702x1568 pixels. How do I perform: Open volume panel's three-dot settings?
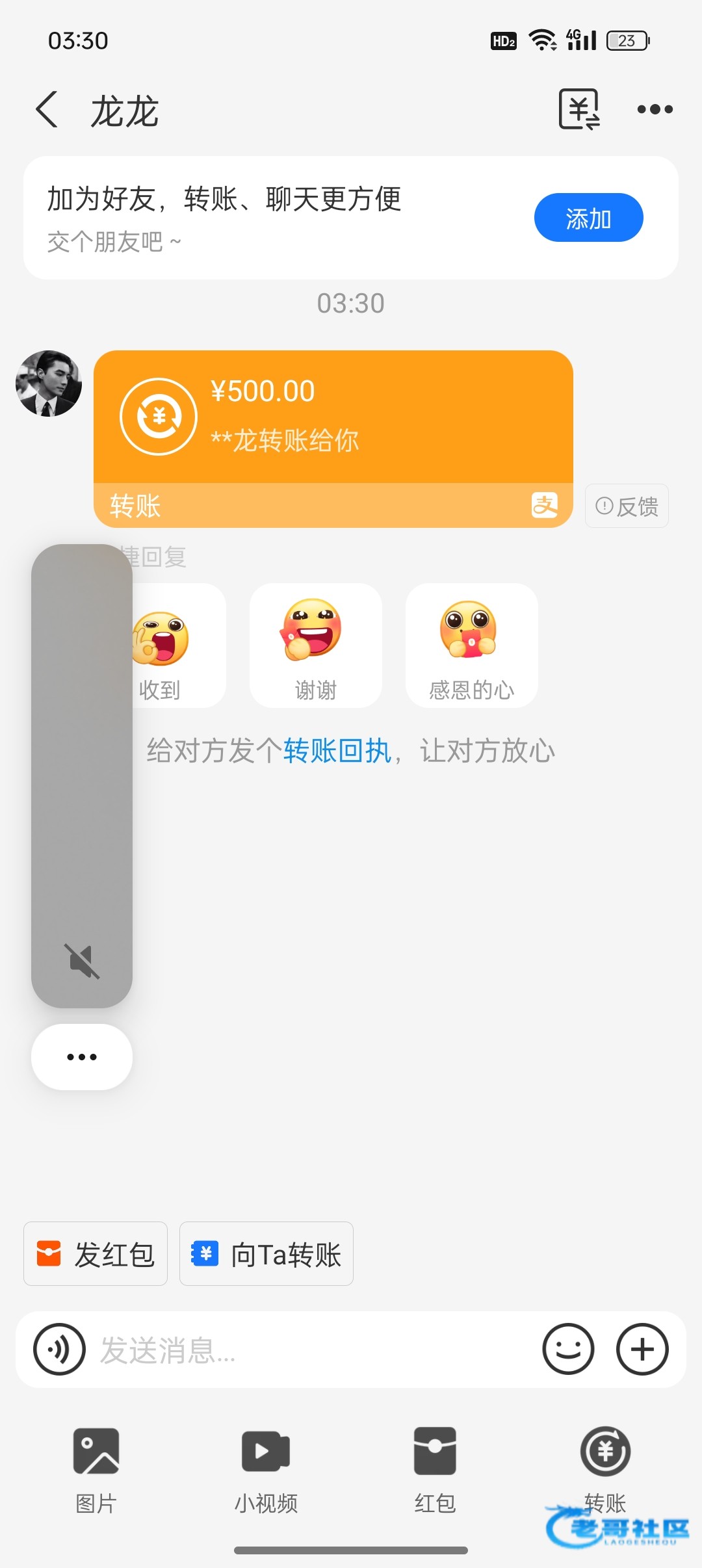82,1057
